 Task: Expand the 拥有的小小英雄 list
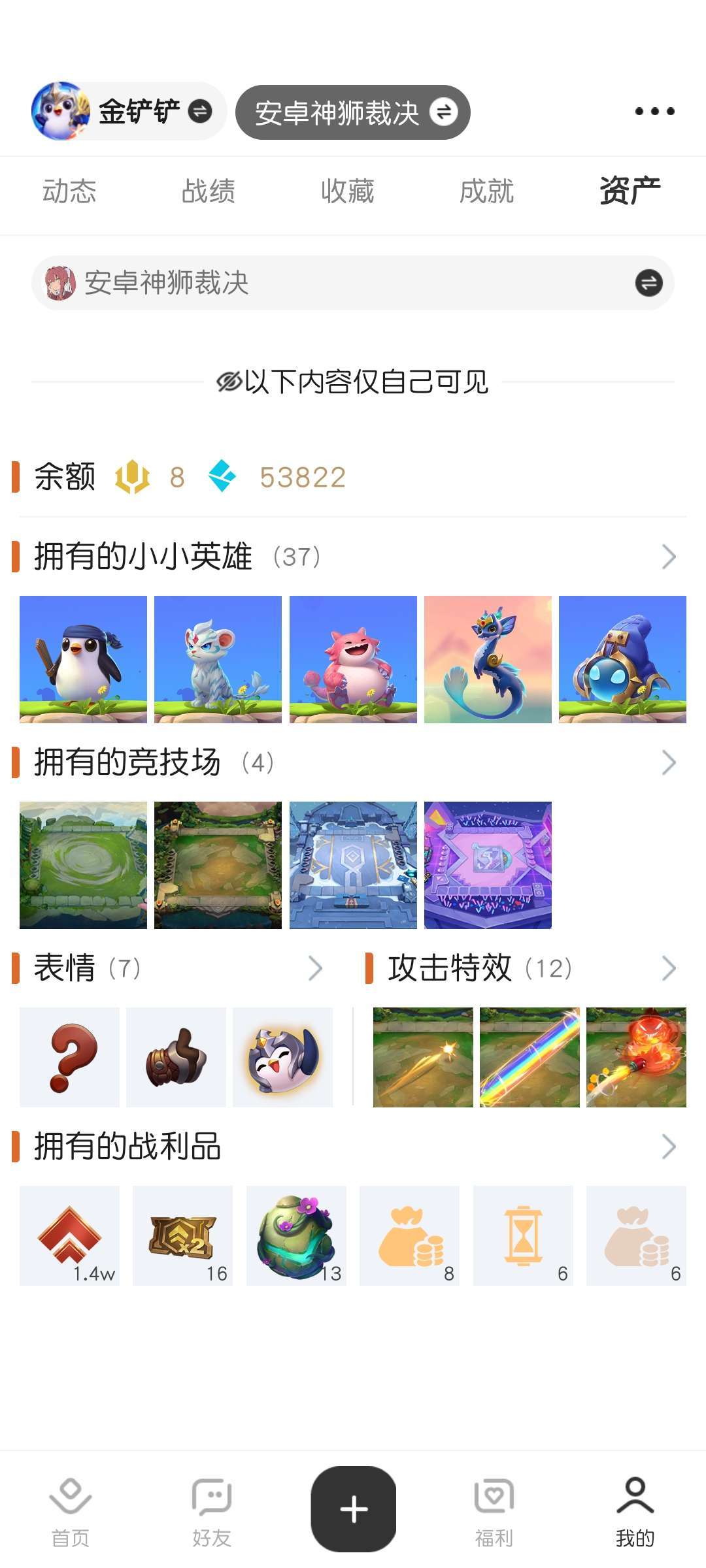(x=668, y=557)
